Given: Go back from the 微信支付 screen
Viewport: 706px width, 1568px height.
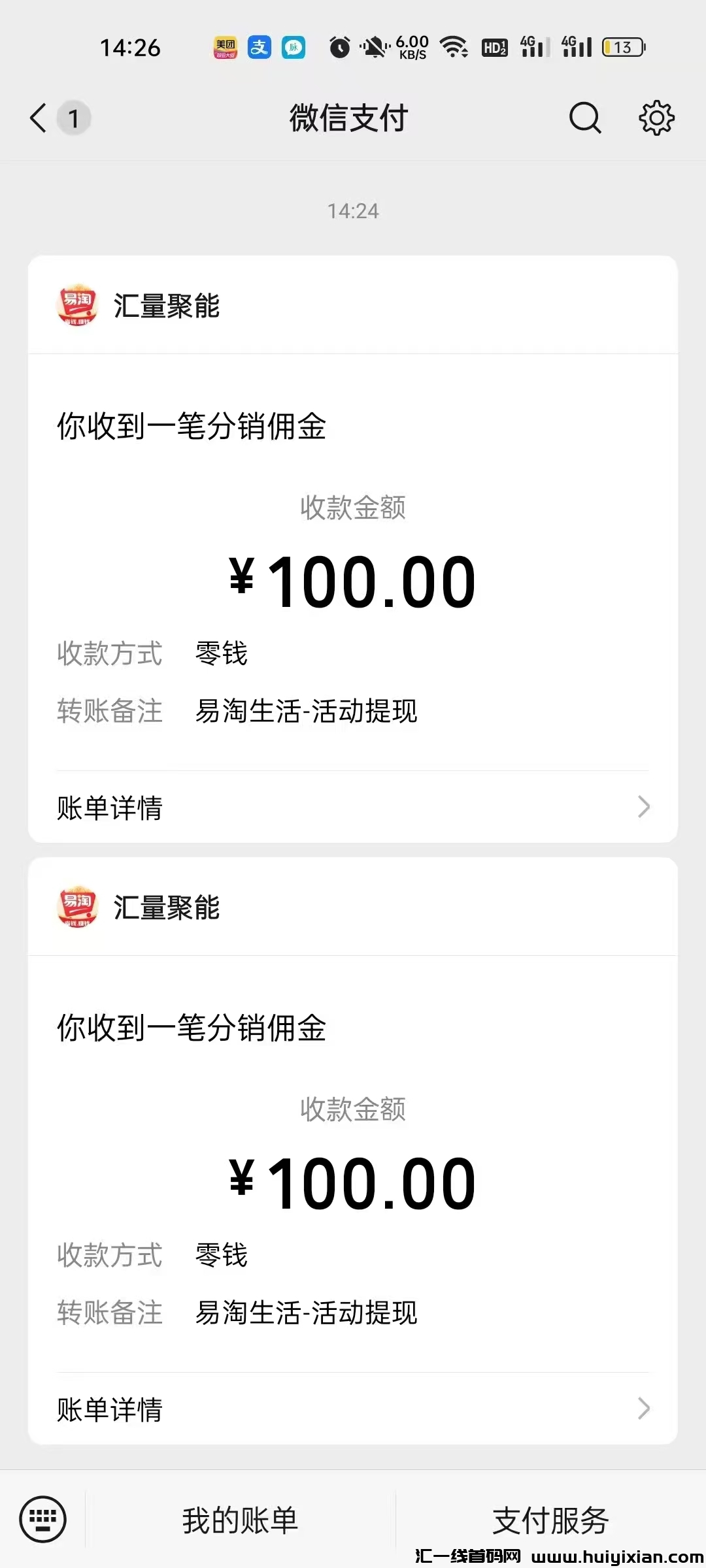Looking at the screenshot, I should click(39, 118).
